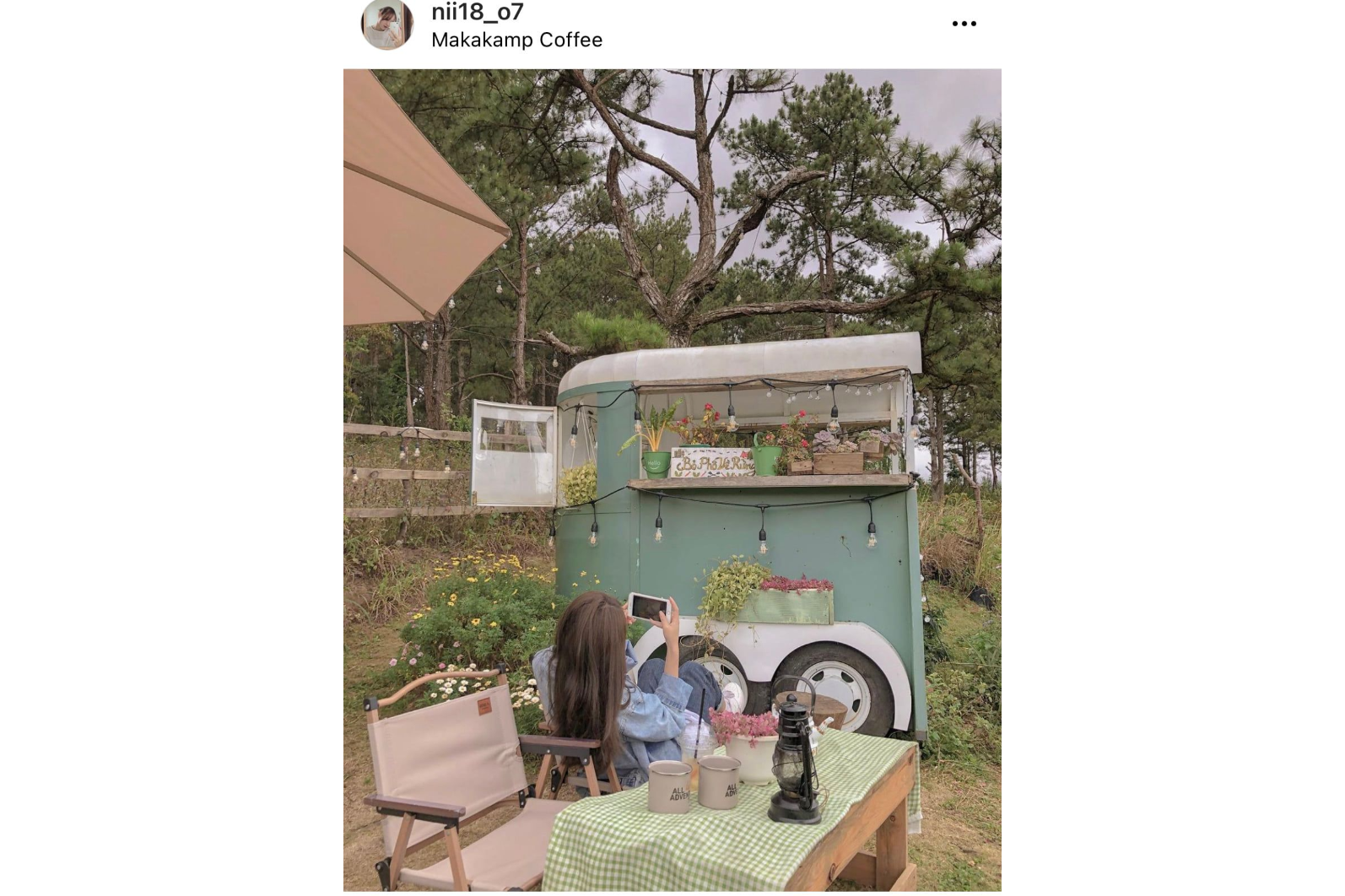
Task: Open the post's overflow menu
Action: click(964, 24)
